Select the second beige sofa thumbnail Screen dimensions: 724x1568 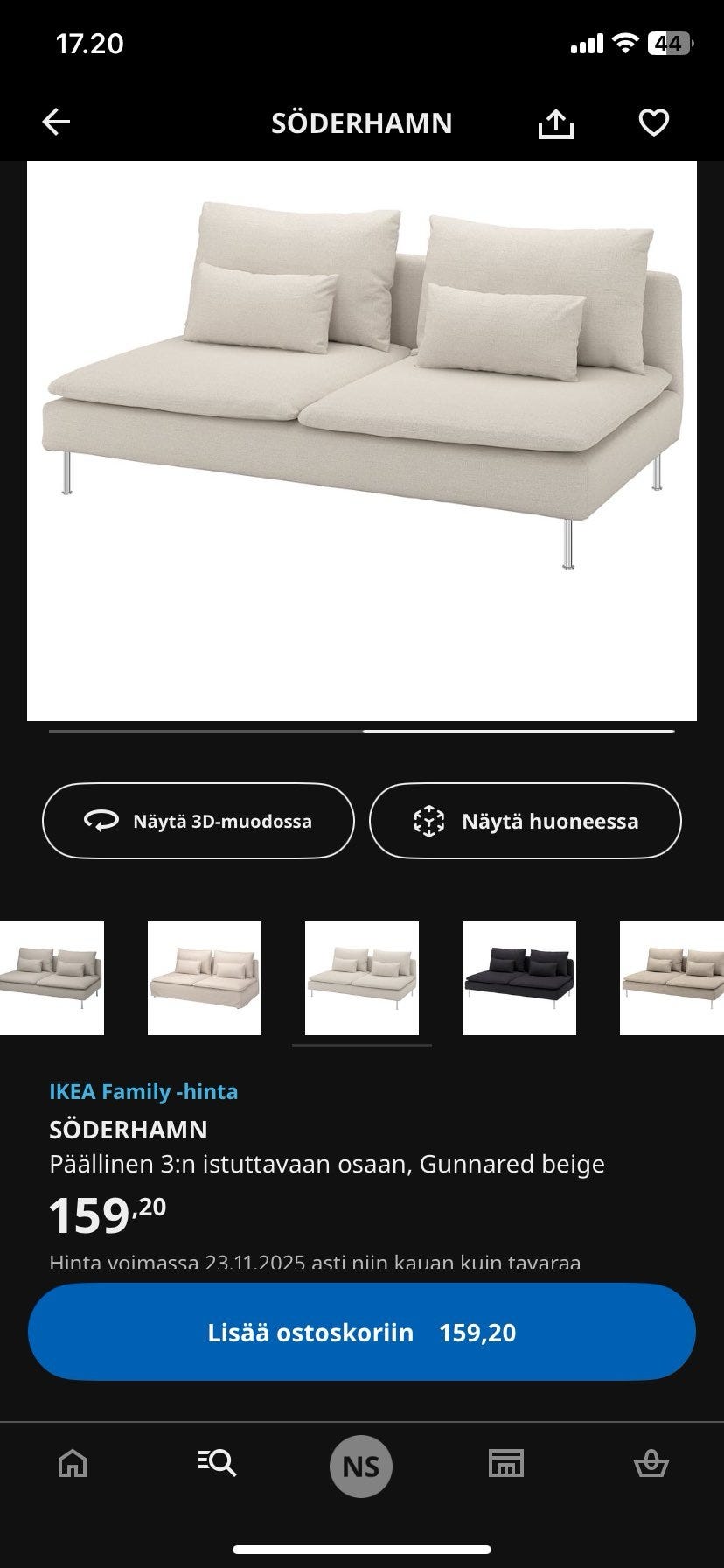pos(205,977)
